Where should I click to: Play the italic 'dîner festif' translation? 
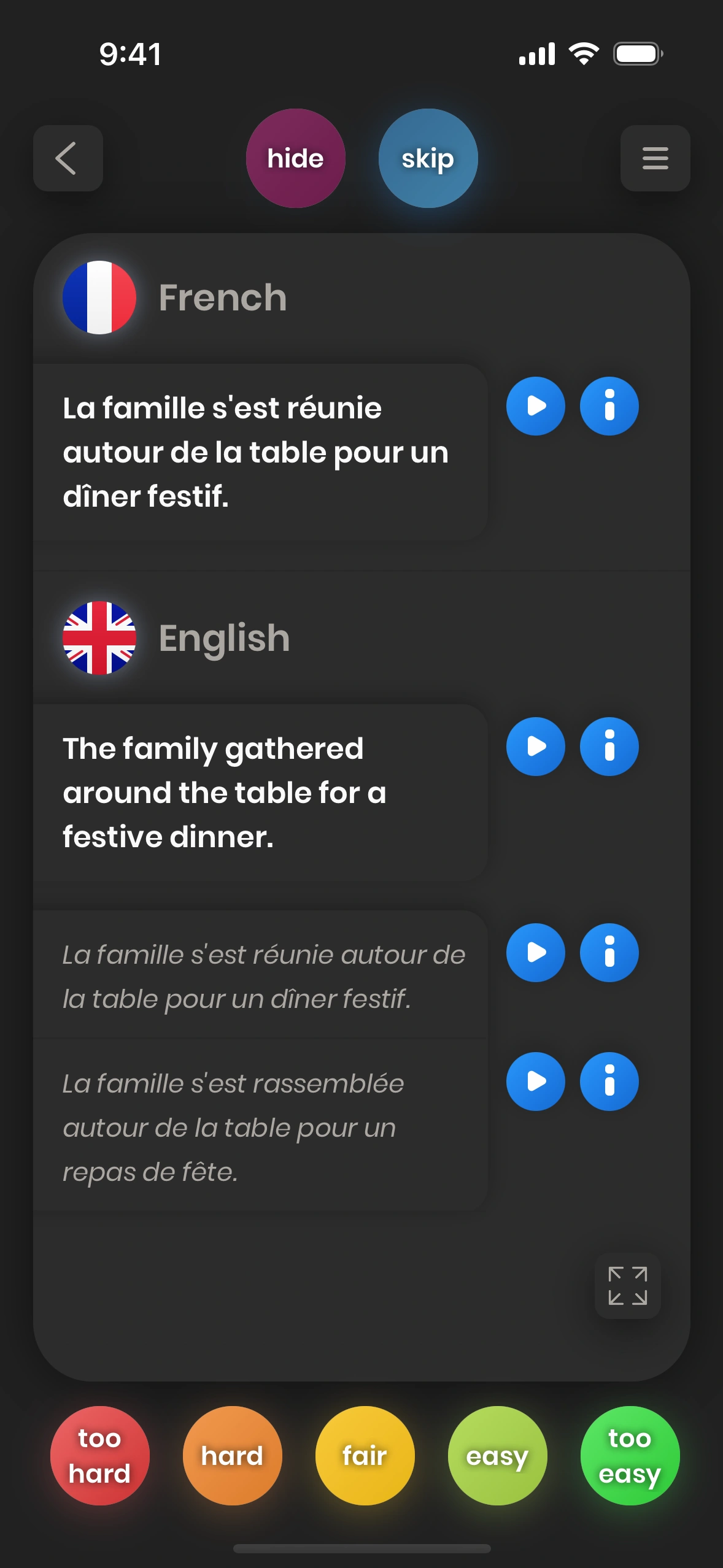[x=535, y=953]
